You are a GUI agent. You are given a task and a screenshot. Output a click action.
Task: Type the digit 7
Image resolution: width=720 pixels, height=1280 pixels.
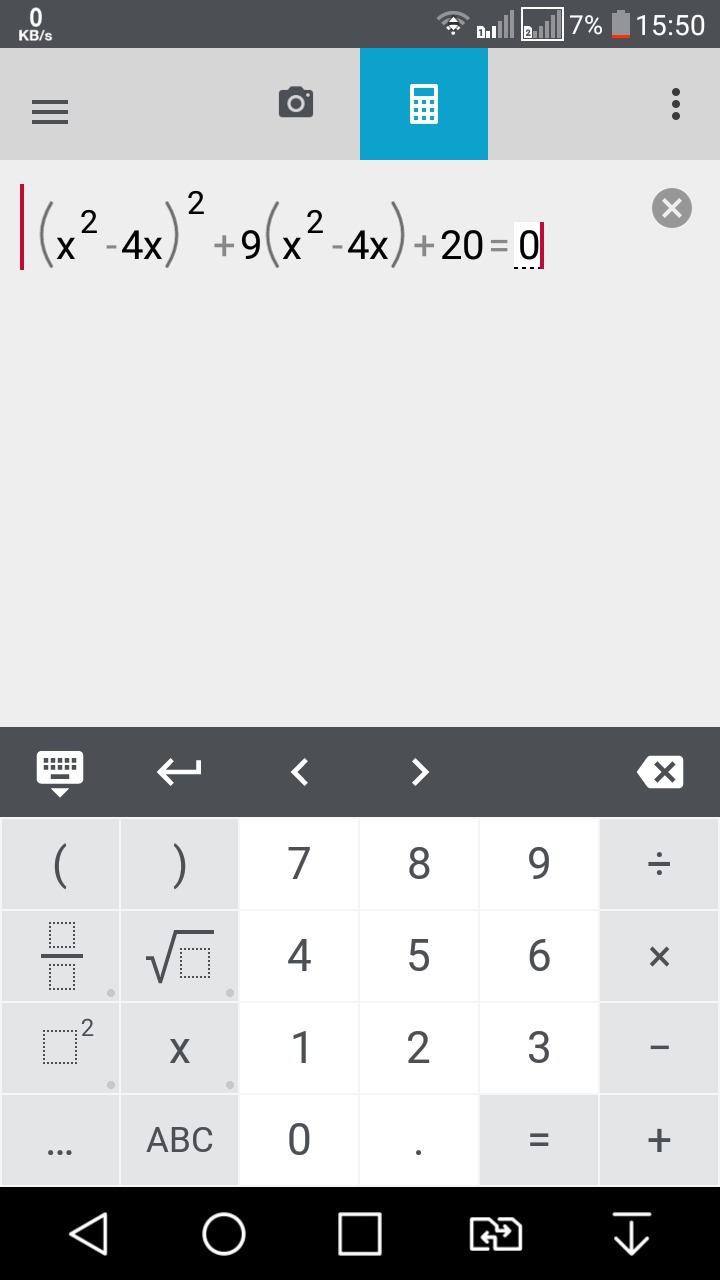tap(299, 864)
